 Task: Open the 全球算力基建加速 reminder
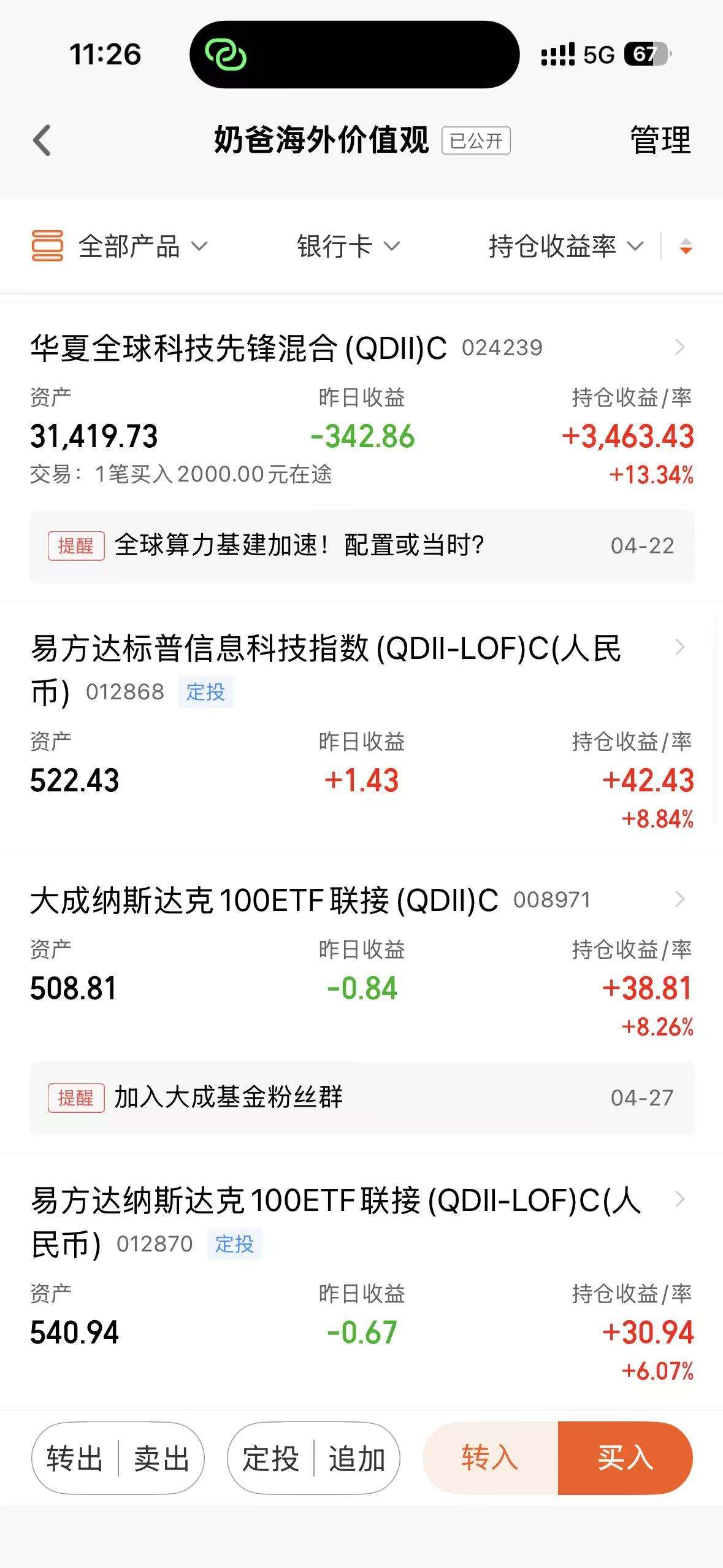(x=362, y=545)
